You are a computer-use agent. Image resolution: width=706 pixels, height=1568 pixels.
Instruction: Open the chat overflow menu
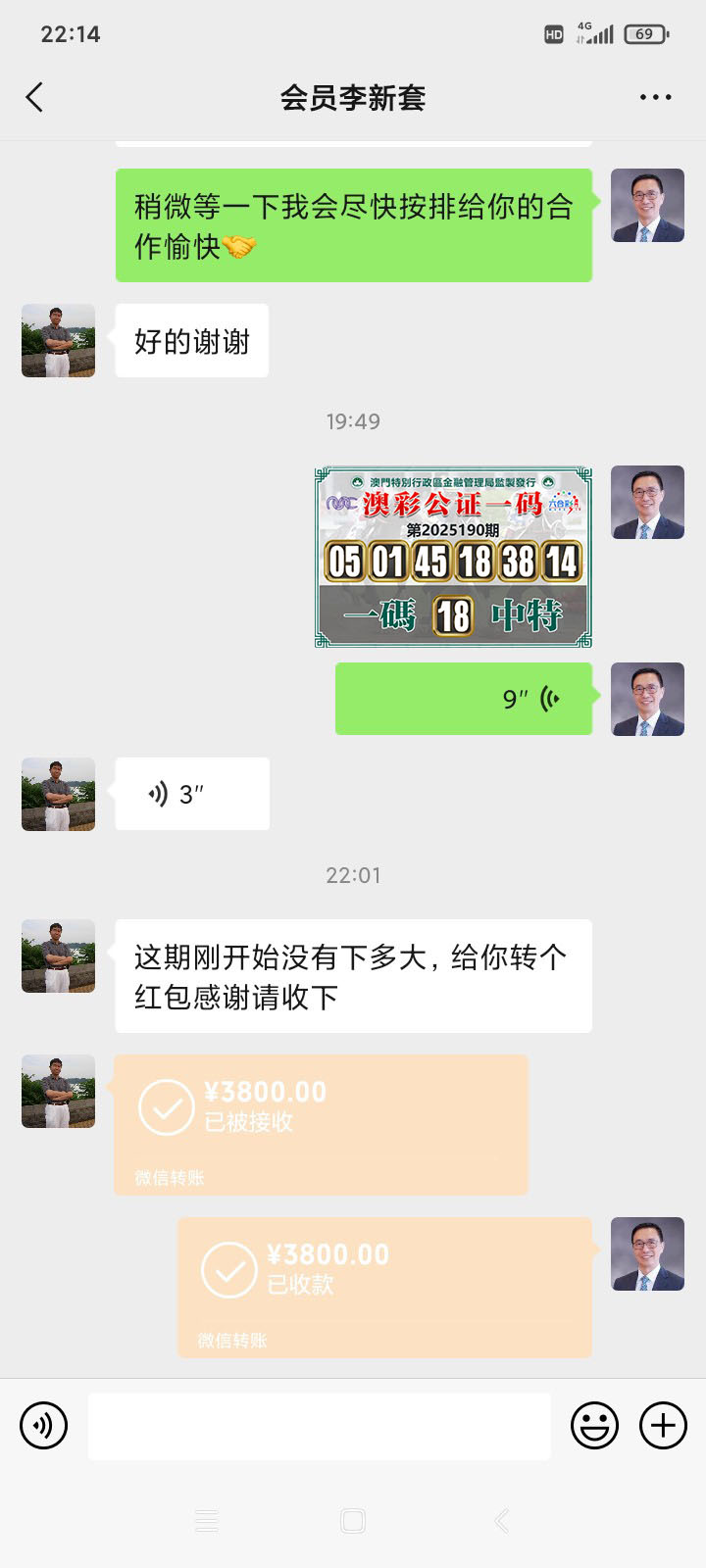[x=655, y=97]
